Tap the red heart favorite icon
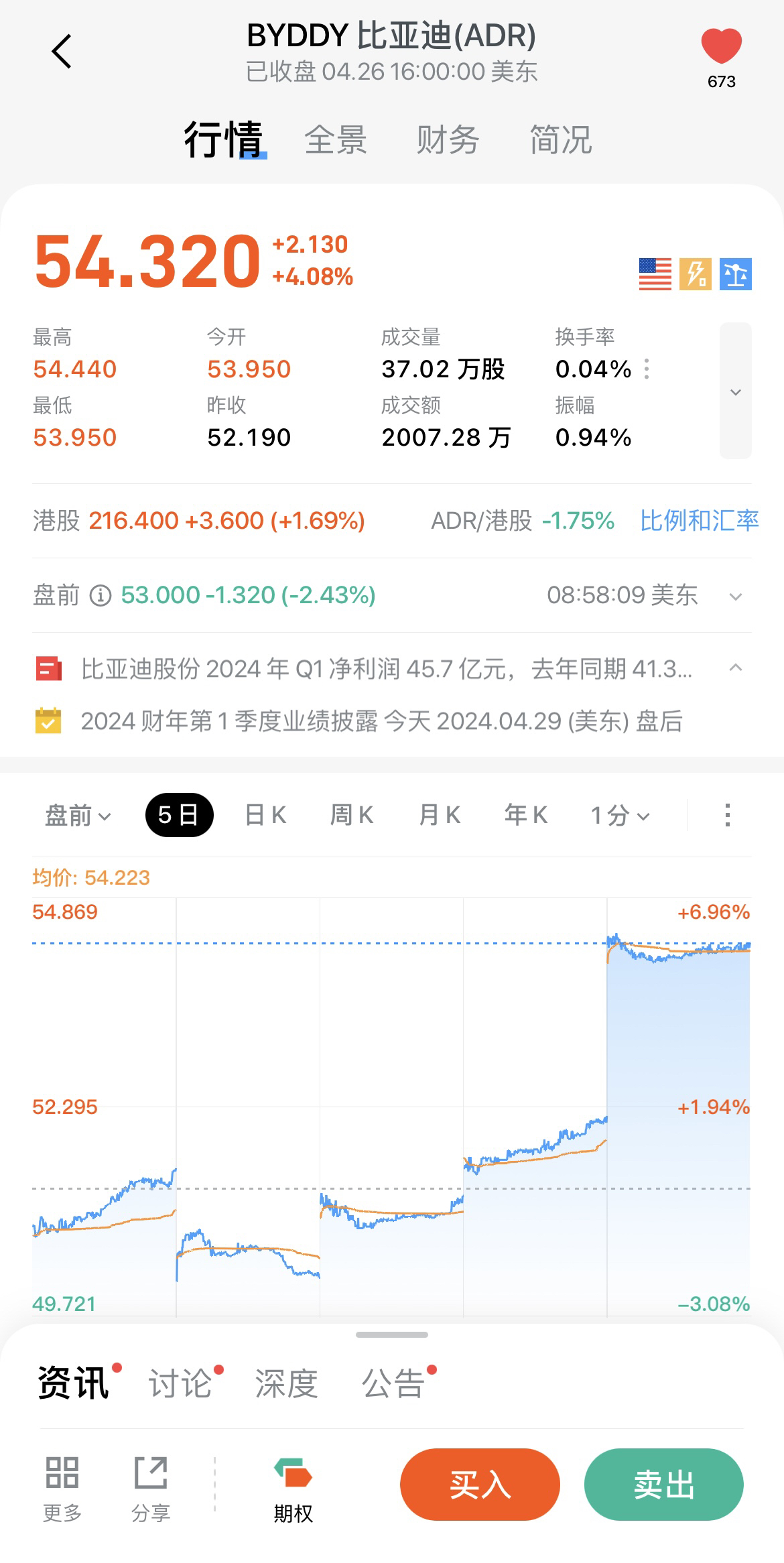The height and width of the screenshot is (1563, 784). 721,47
